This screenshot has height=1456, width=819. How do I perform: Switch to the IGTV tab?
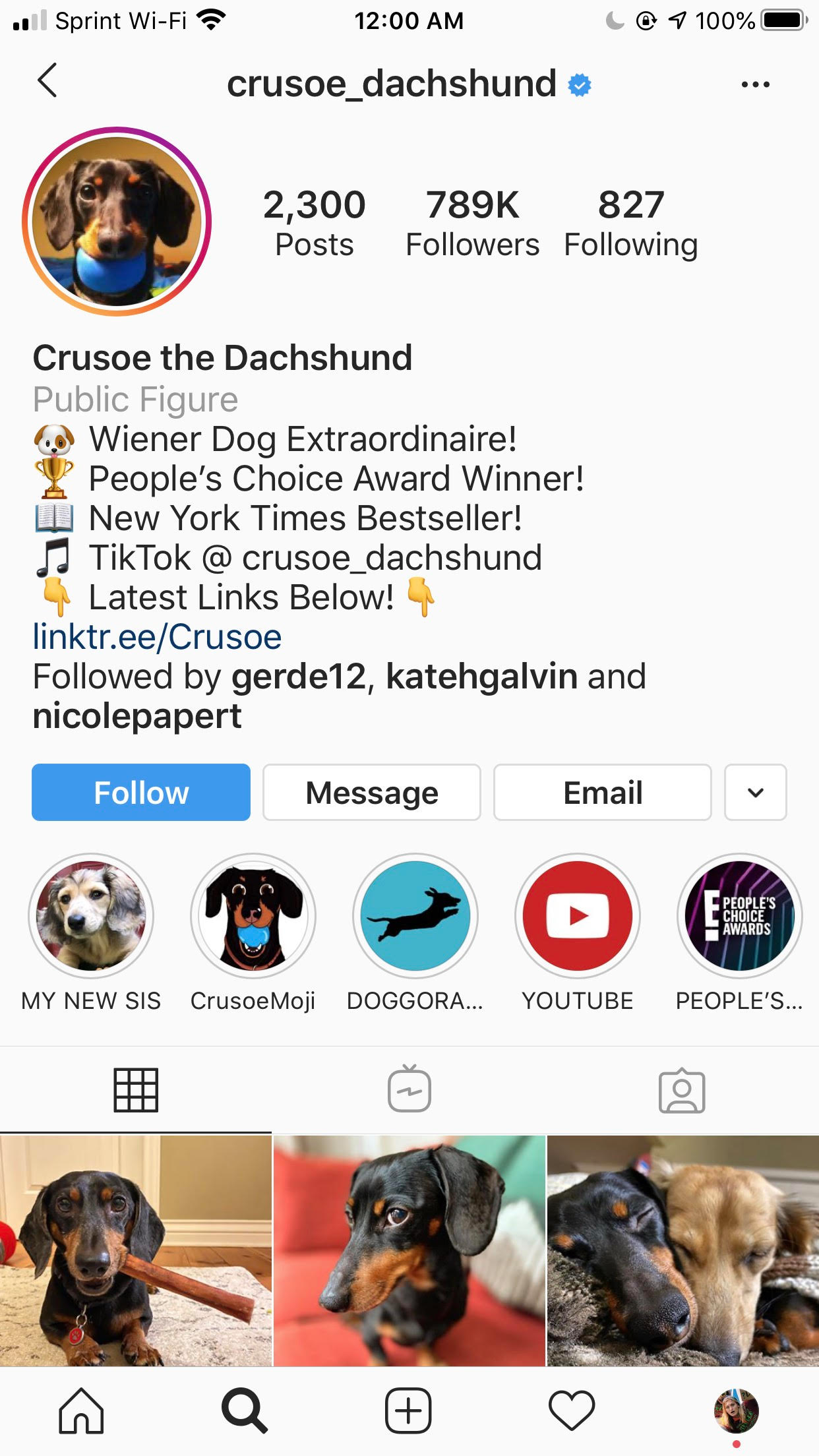point(409,1089)
